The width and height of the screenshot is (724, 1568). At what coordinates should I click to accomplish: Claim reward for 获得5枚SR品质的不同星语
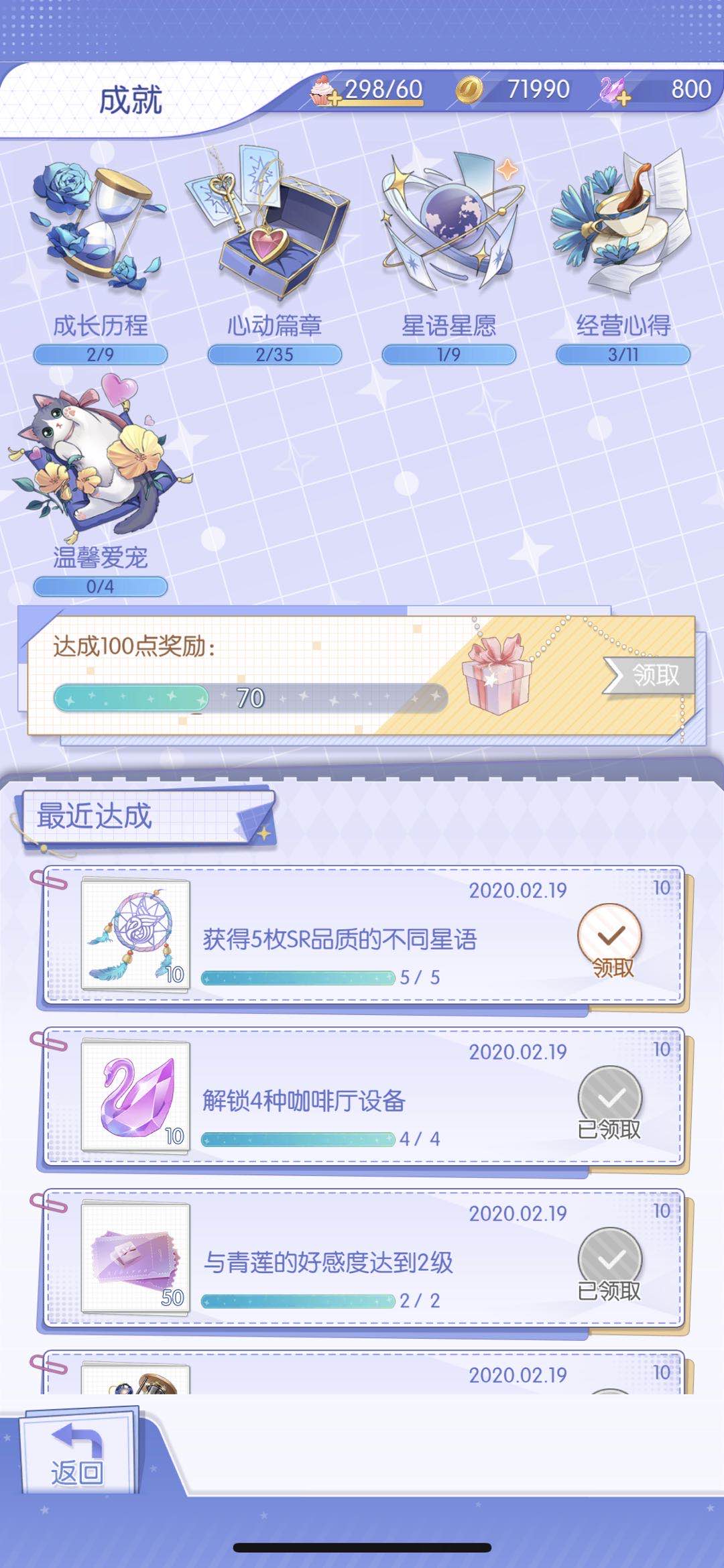(x=609, y=939)
